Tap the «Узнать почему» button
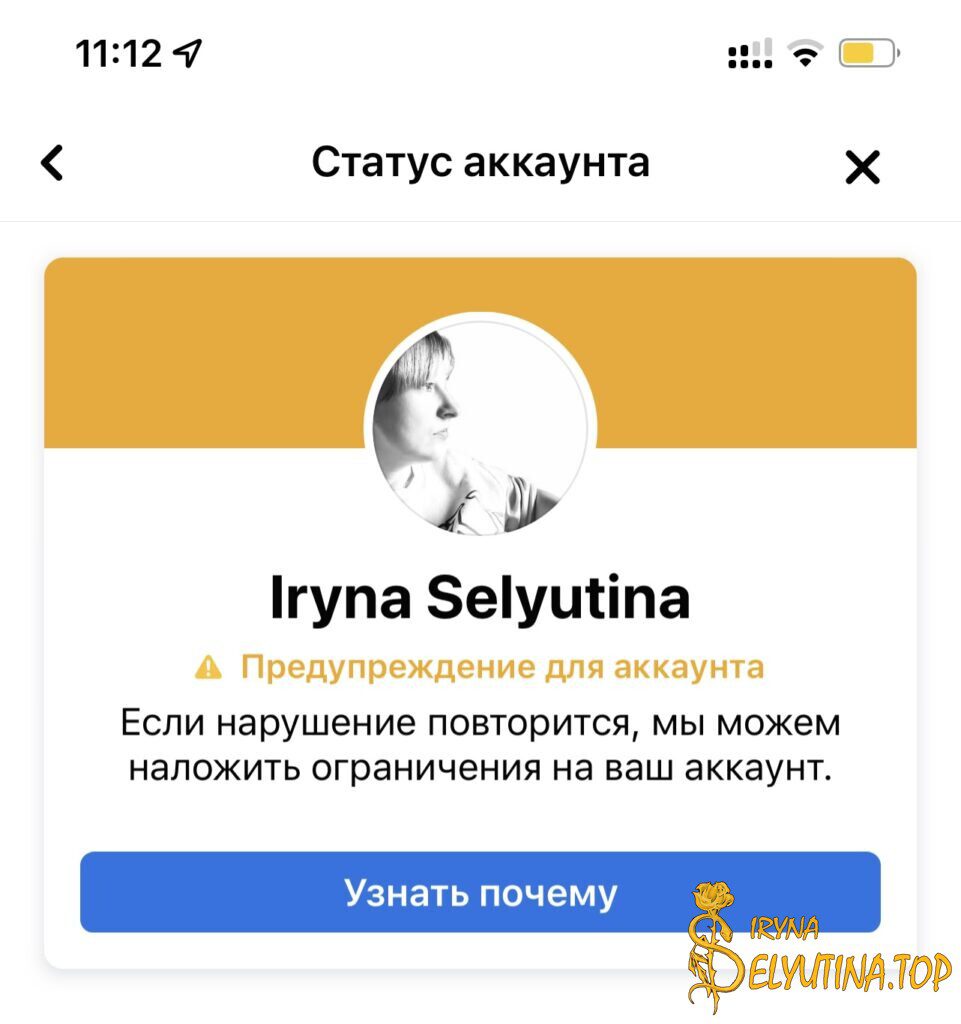Screen dimensions: 961x1024 pos(480,892)
